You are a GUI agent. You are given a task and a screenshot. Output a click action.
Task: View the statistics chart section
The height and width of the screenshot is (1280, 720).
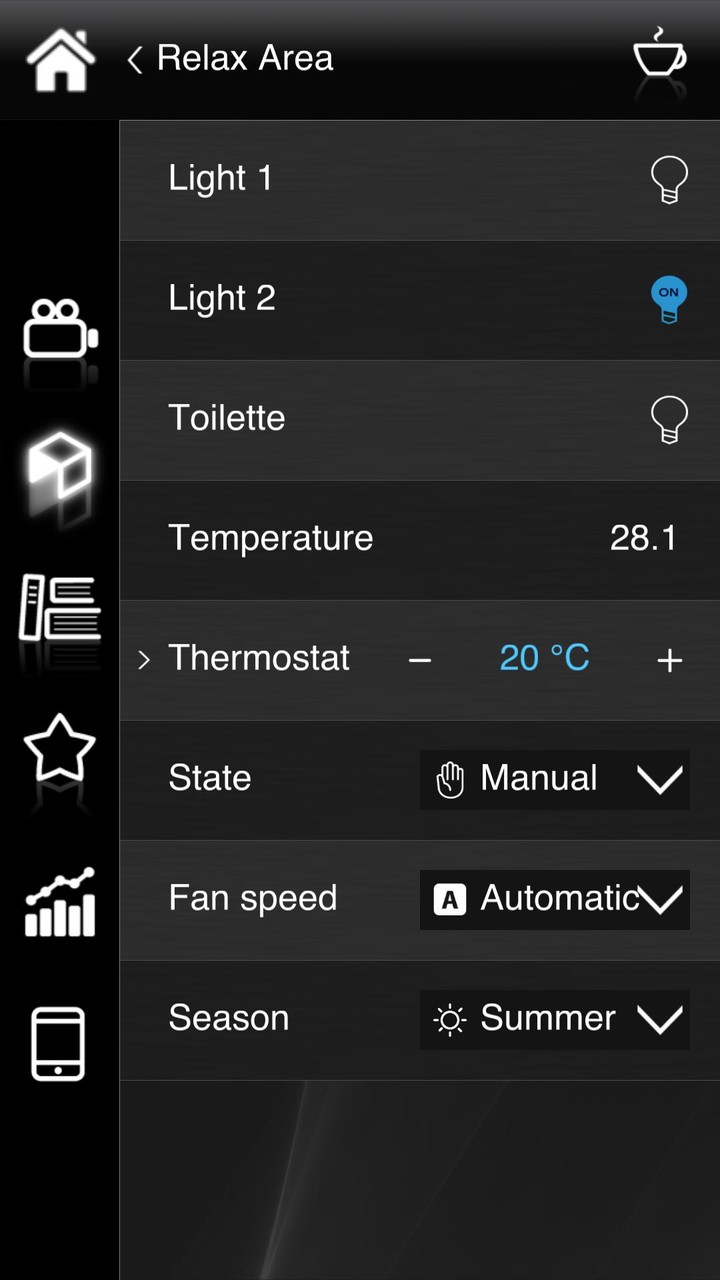[x=60, y=902]
